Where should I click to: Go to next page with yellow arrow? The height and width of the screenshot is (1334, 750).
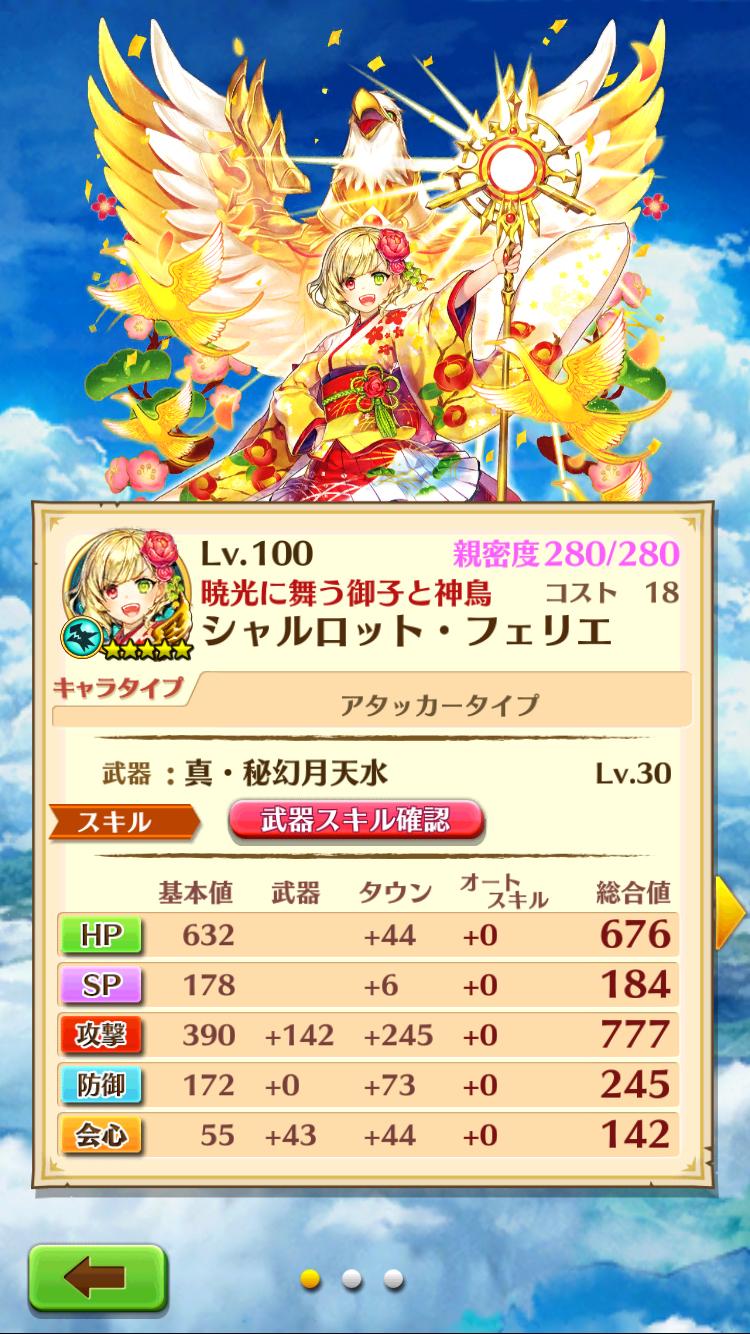731,912
